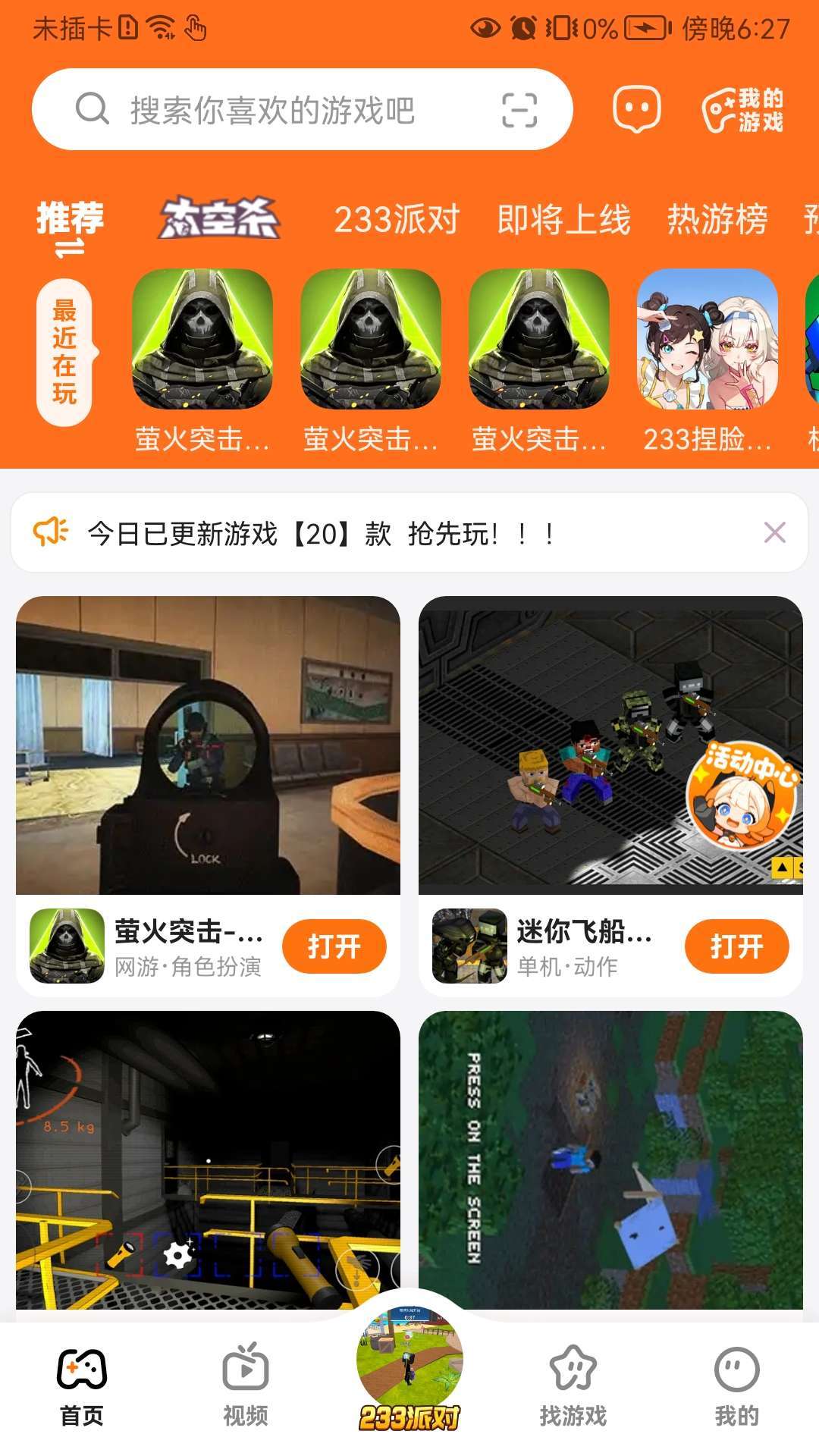Select the 即将上线 tab
819x1456 pixels.
[563, 220]
